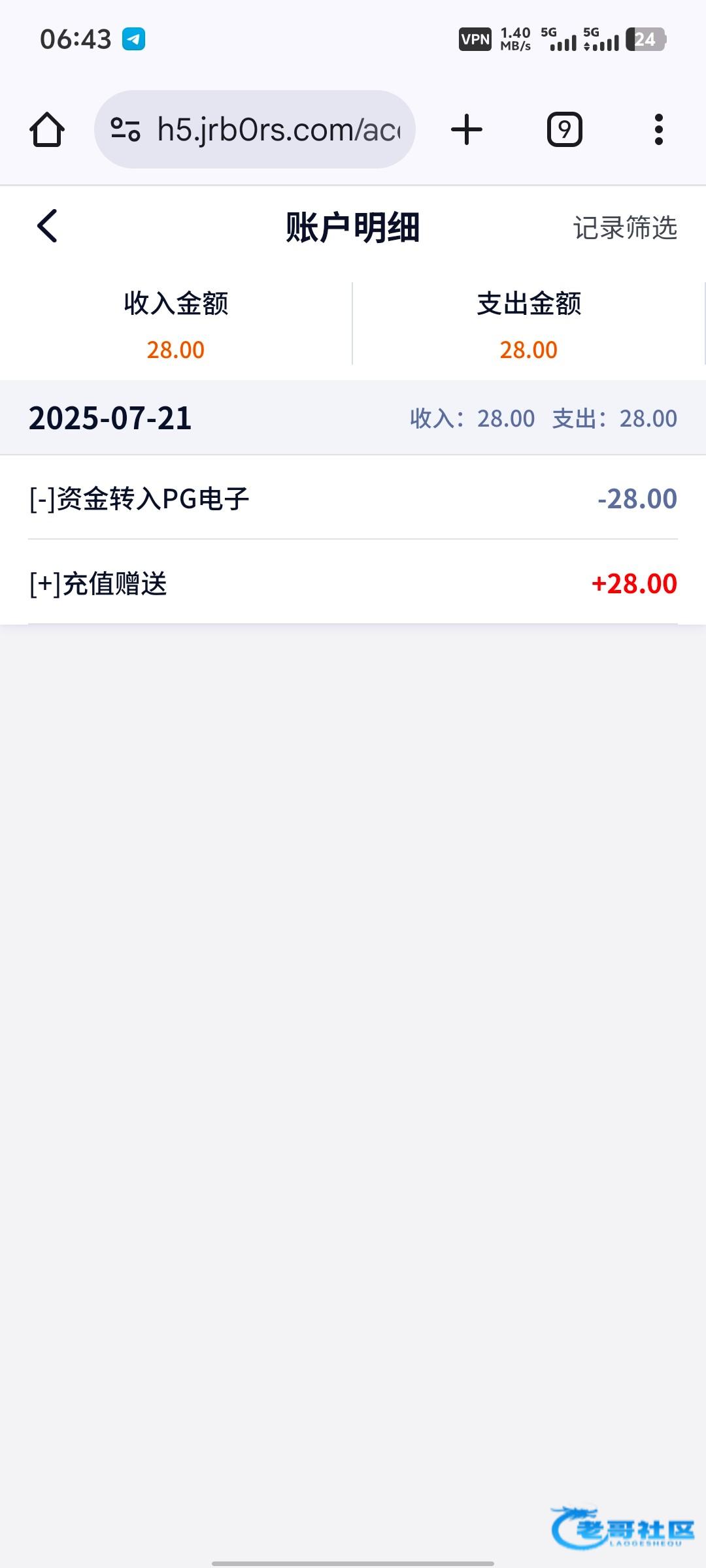Open a new browser tab

pyautogui.click(x=467, y=129)
